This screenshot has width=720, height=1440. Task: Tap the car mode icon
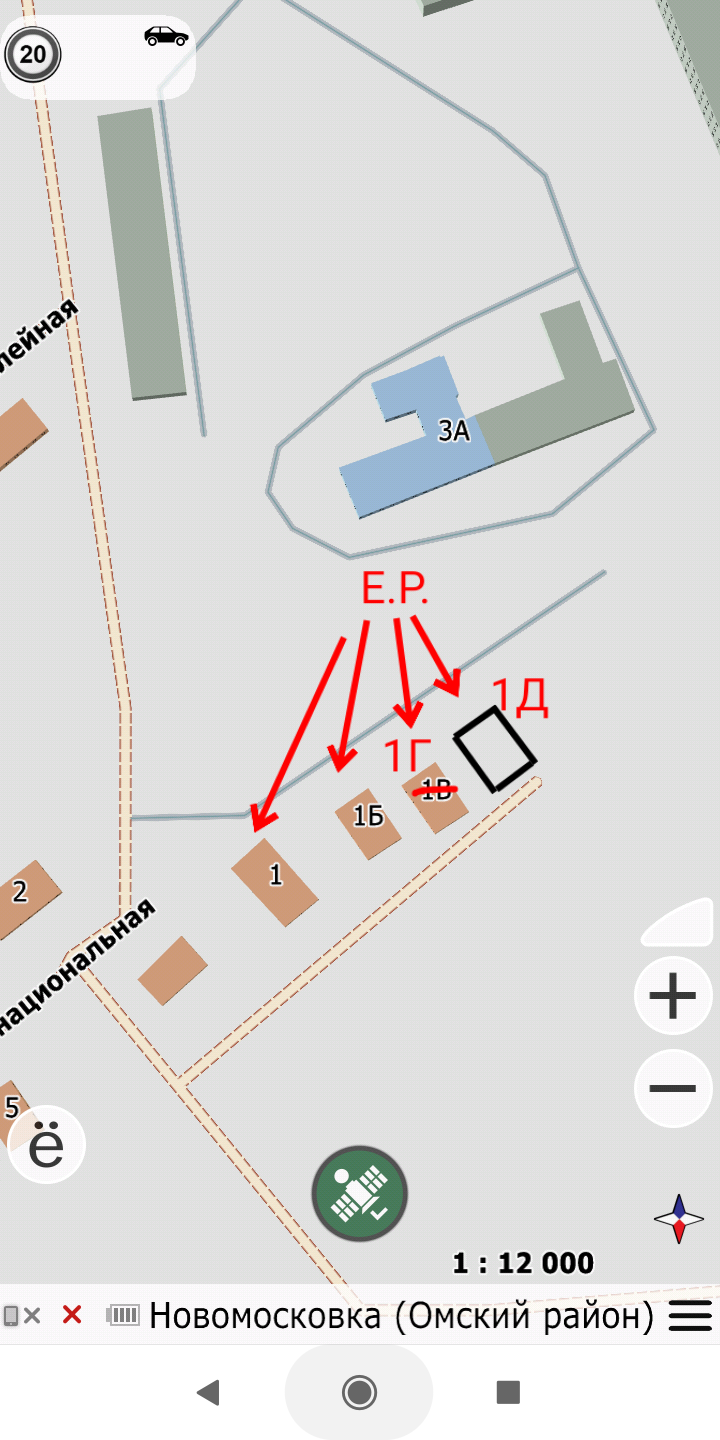pos(166,37)
